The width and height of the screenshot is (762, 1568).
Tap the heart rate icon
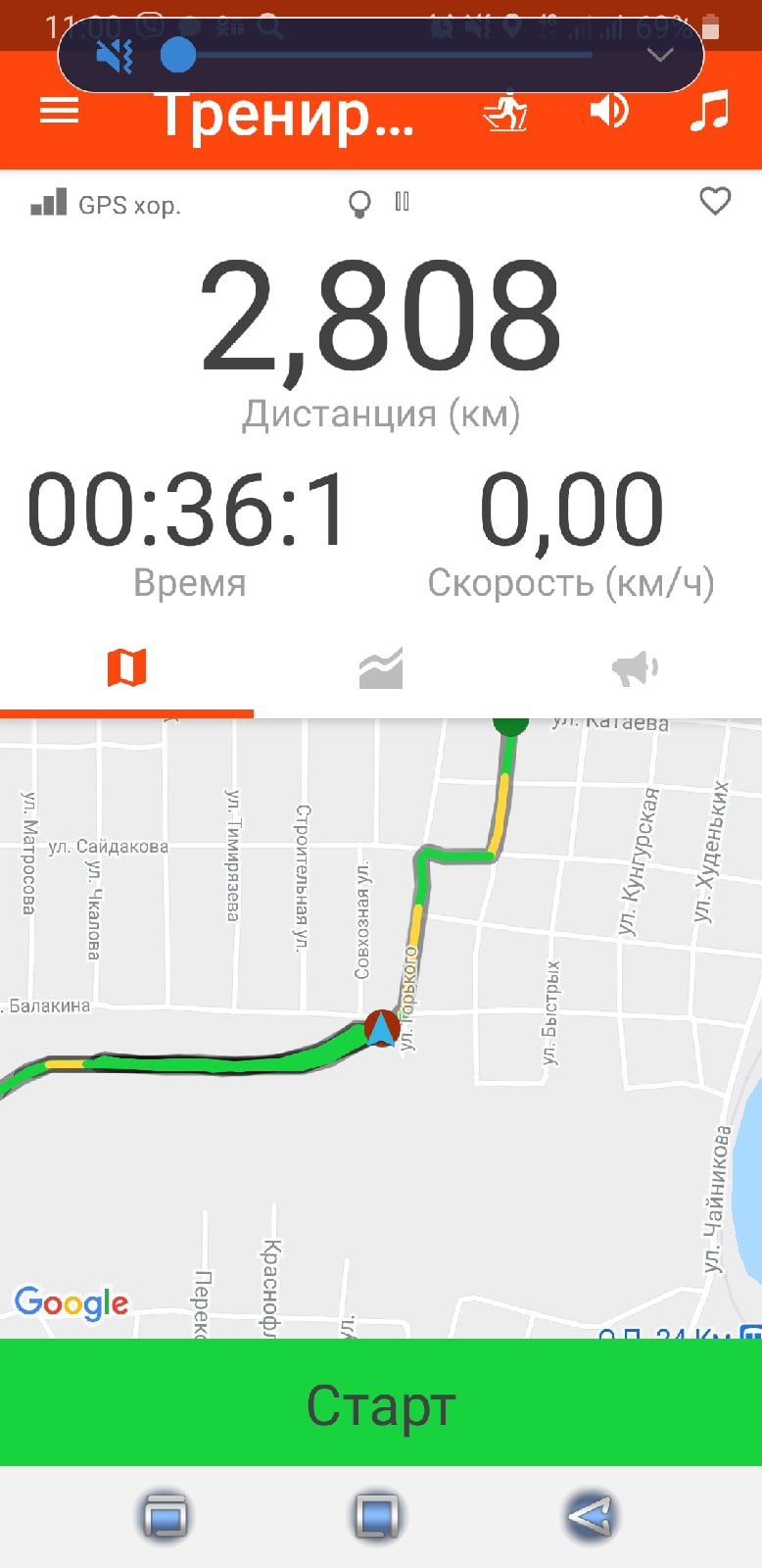pos(715,202)
